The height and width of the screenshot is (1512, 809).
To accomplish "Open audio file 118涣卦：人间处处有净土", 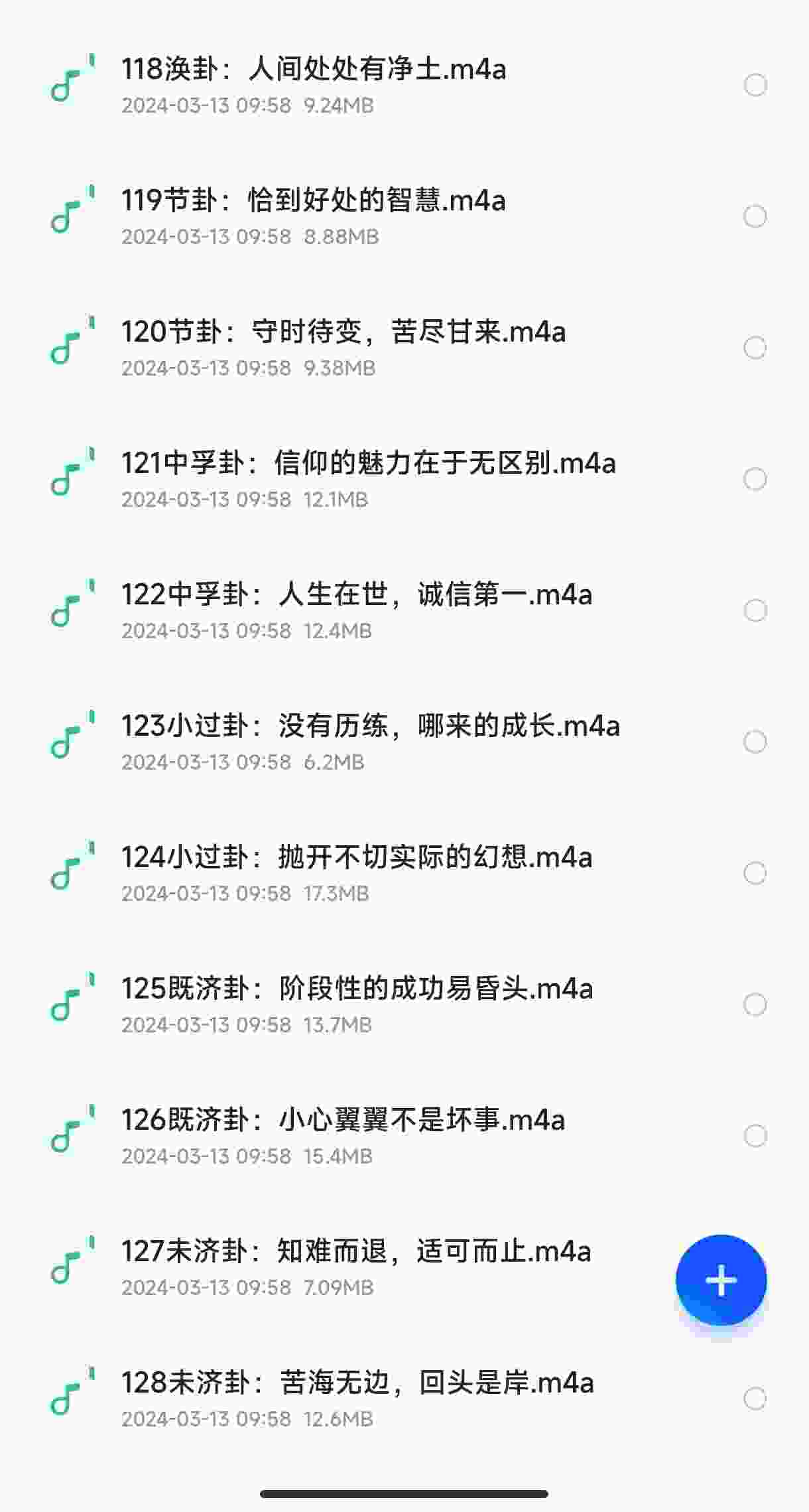I will pyautogui.click(x=313, y=69).
